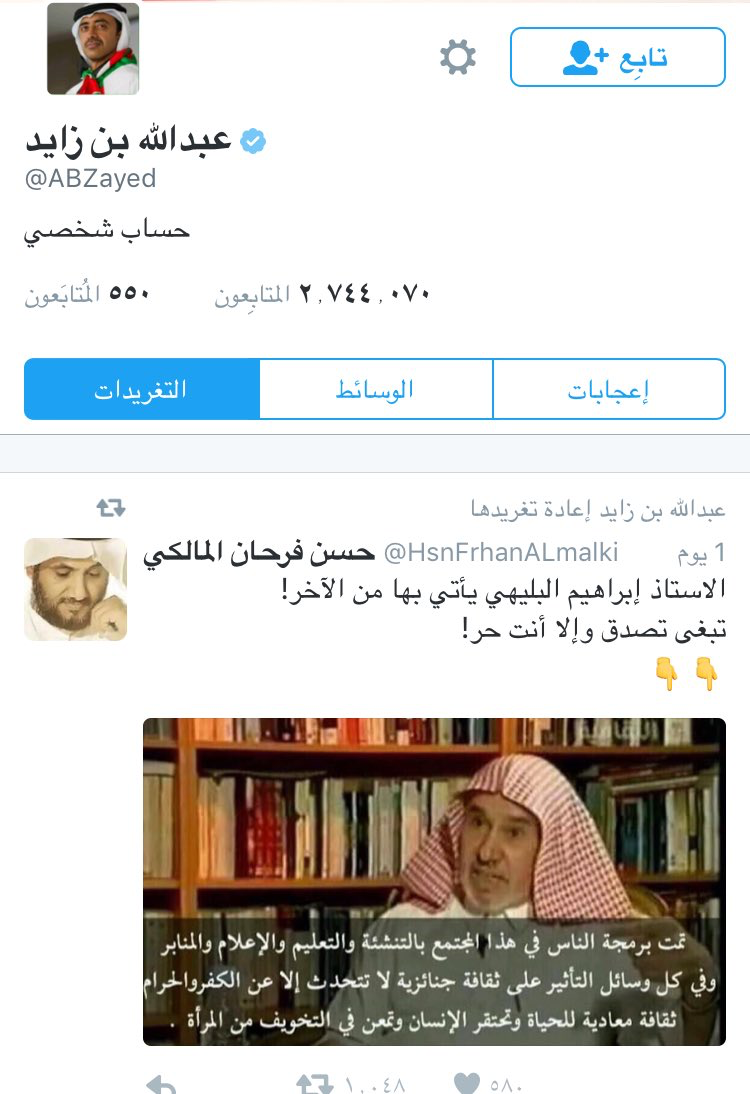The image size is (750, 1094).
Task: Open the profile picture of @ABZayed
Action: coord(93,50)
